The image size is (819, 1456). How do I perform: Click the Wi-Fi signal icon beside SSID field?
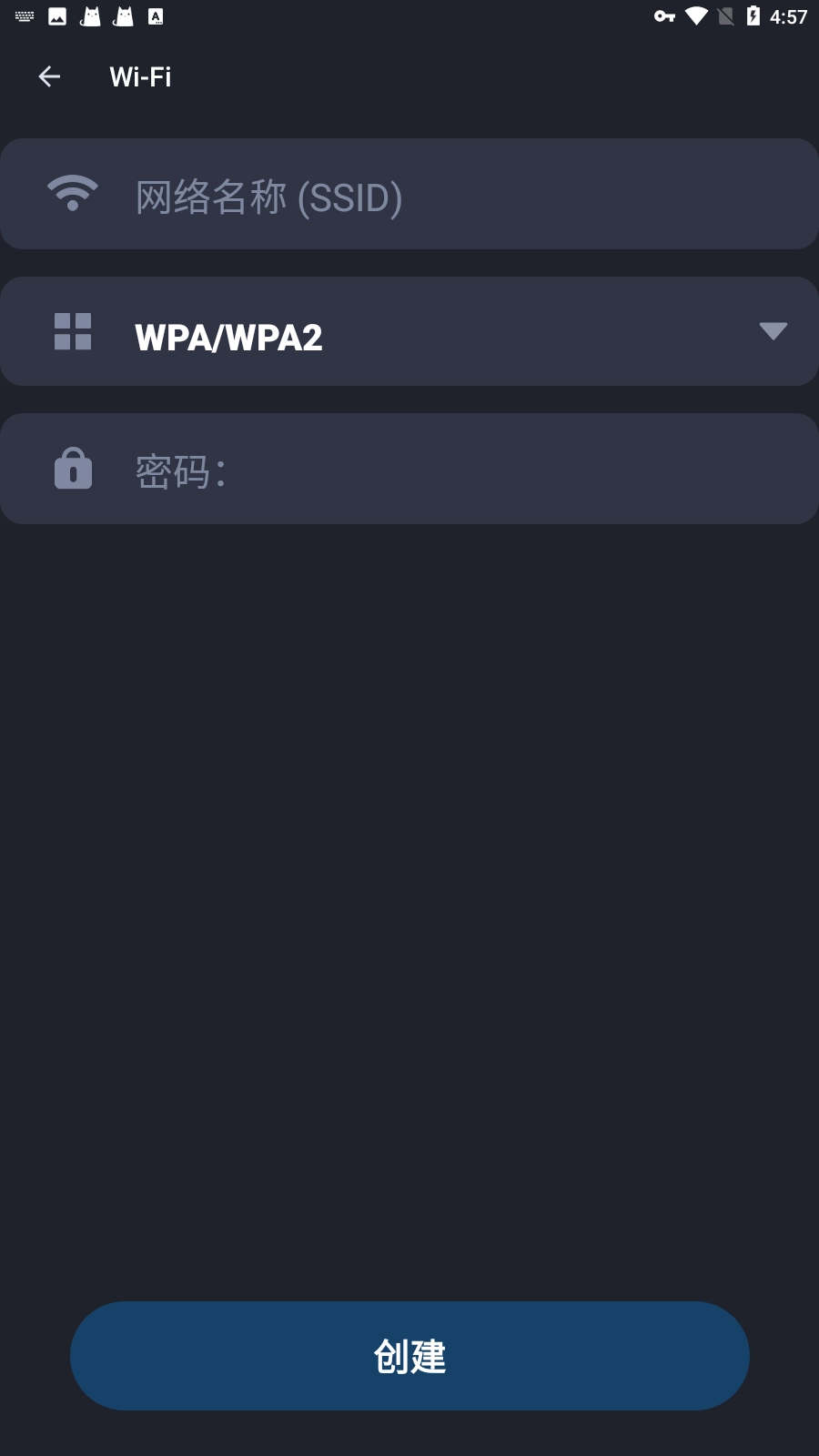72,193
